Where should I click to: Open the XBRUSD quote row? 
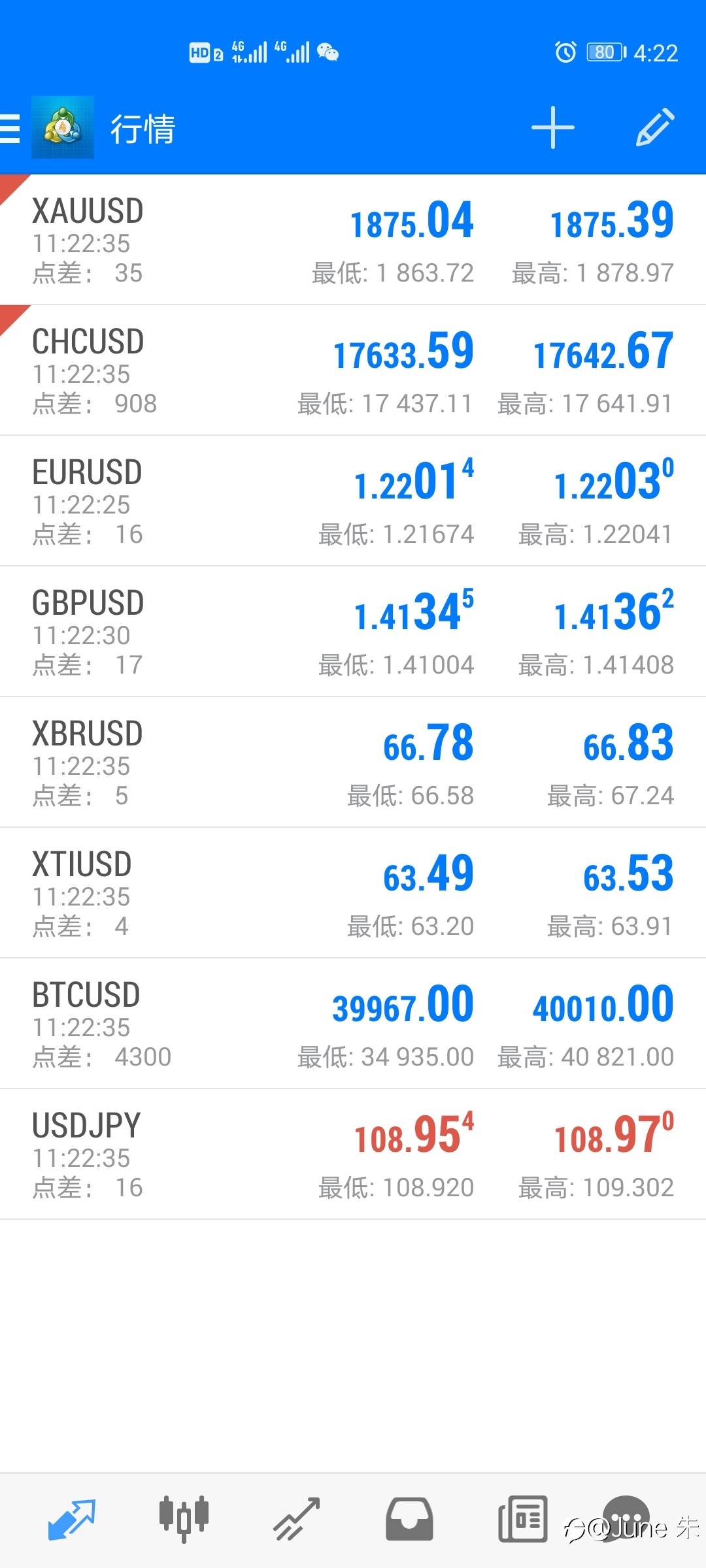(353, 762)
